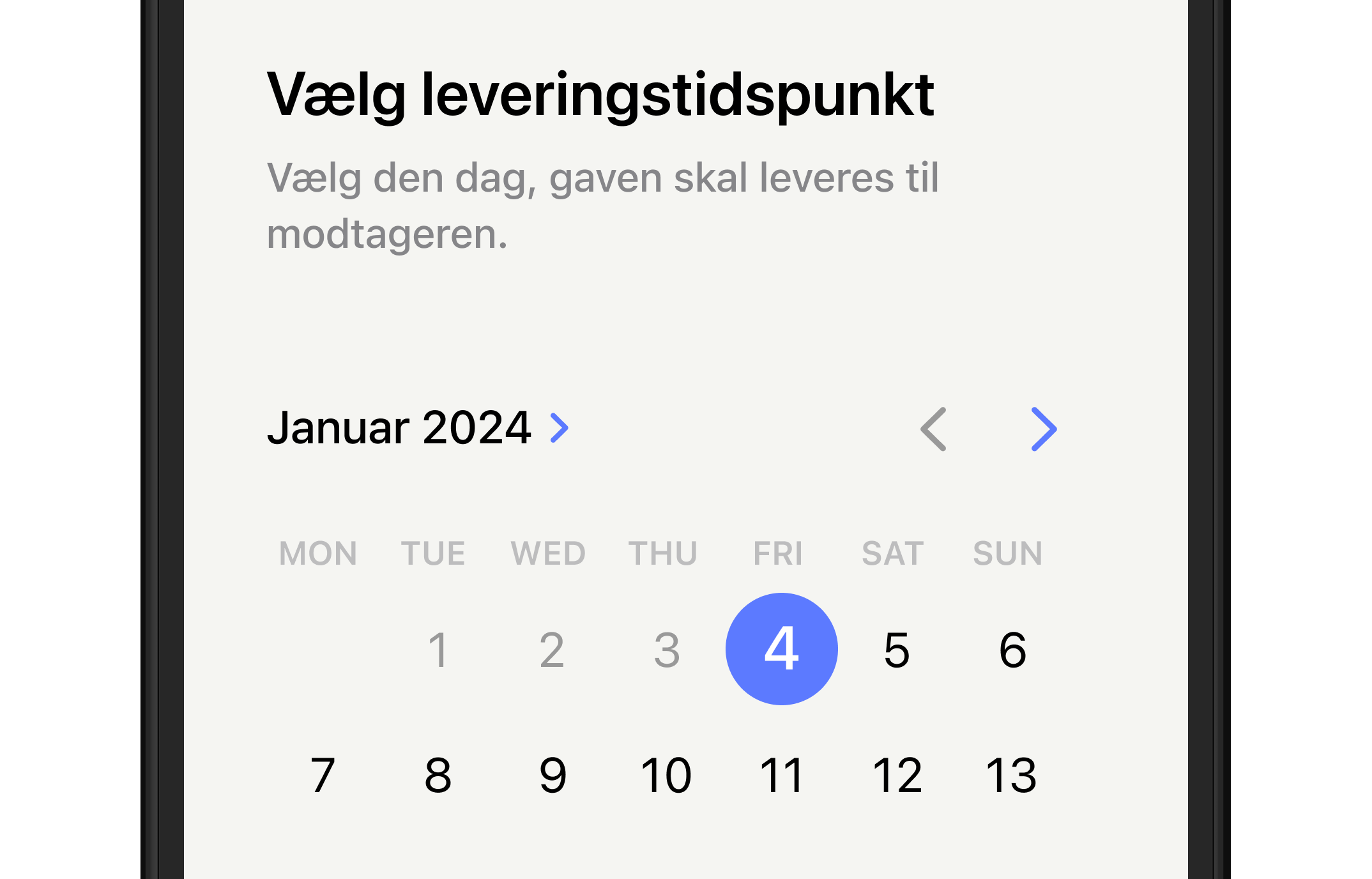Open the Januar 2024 month picker
Image resolution: width=1372 pixels, height=879 pixels.
click(x=418, y=428)
